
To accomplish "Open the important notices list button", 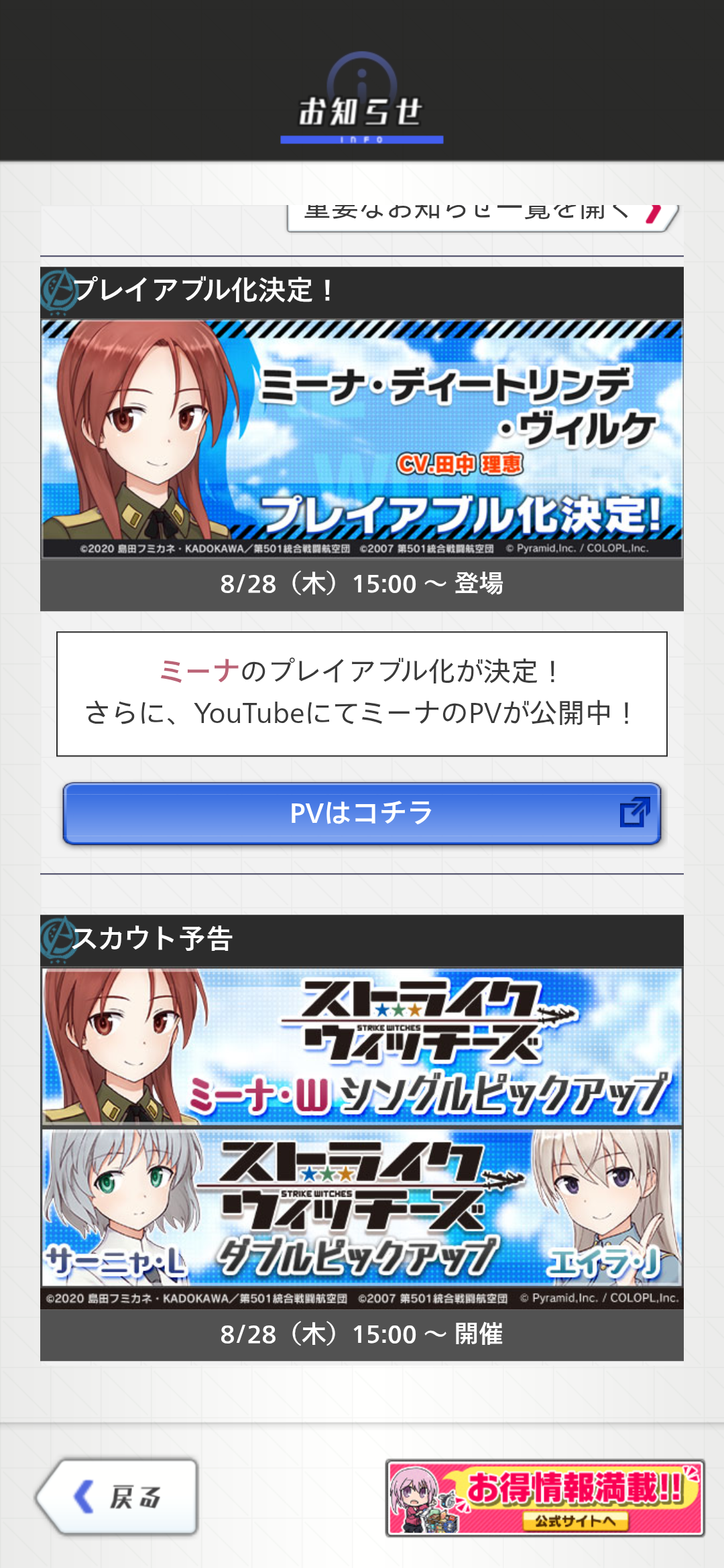I will click(x=483, y=218).
